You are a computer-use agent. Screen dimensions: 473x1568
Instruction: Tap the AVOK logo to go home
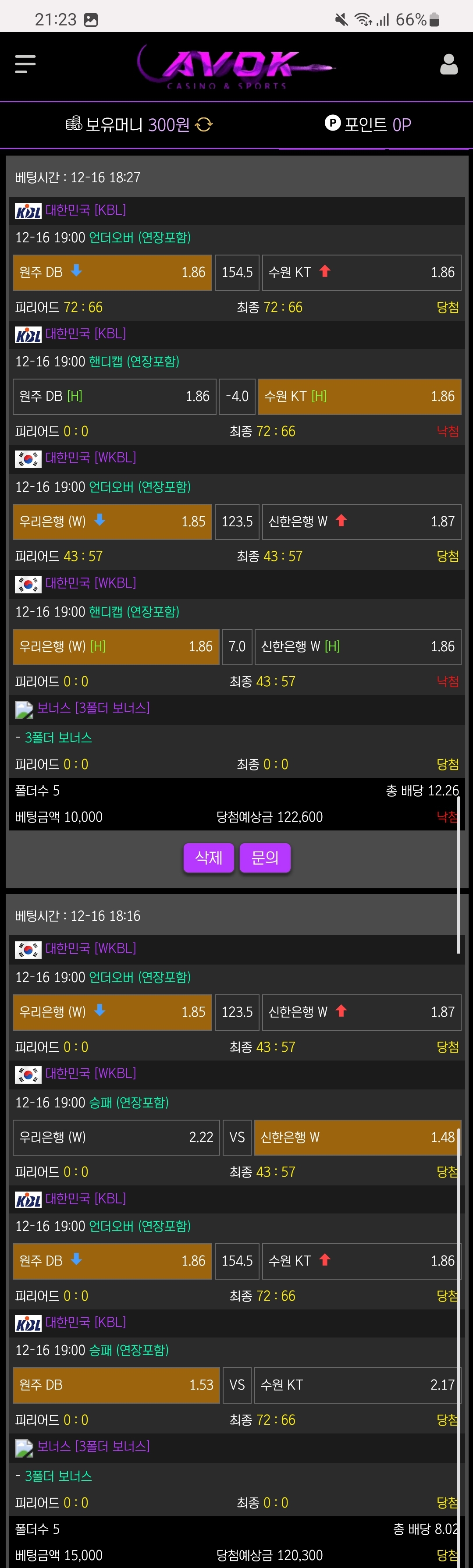(x=236, y=66)
